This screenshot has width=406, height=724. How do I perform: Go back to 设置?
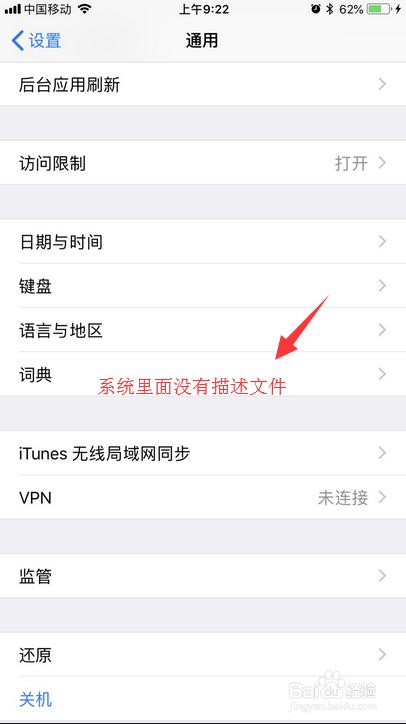point(36,41)
